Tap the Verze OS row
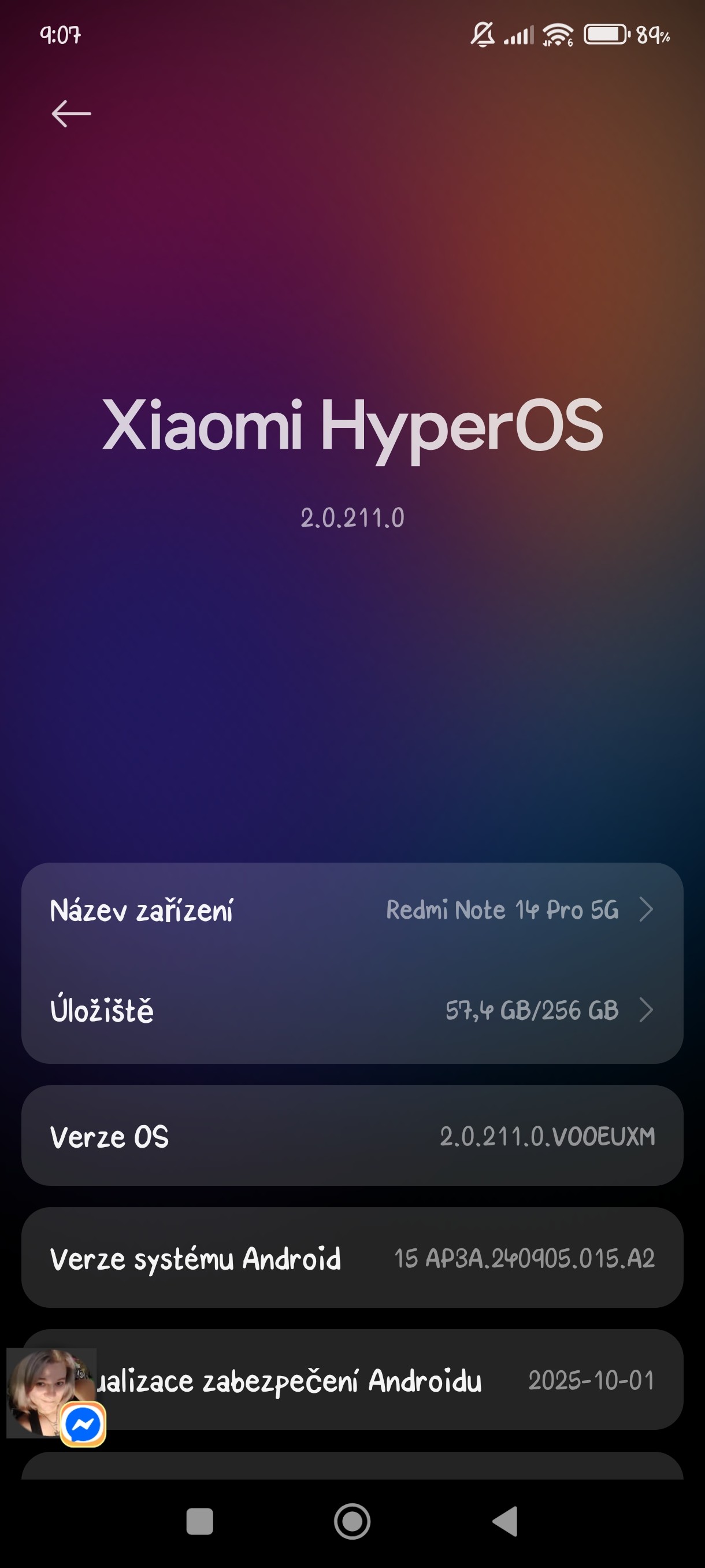 coord(352,1137)
